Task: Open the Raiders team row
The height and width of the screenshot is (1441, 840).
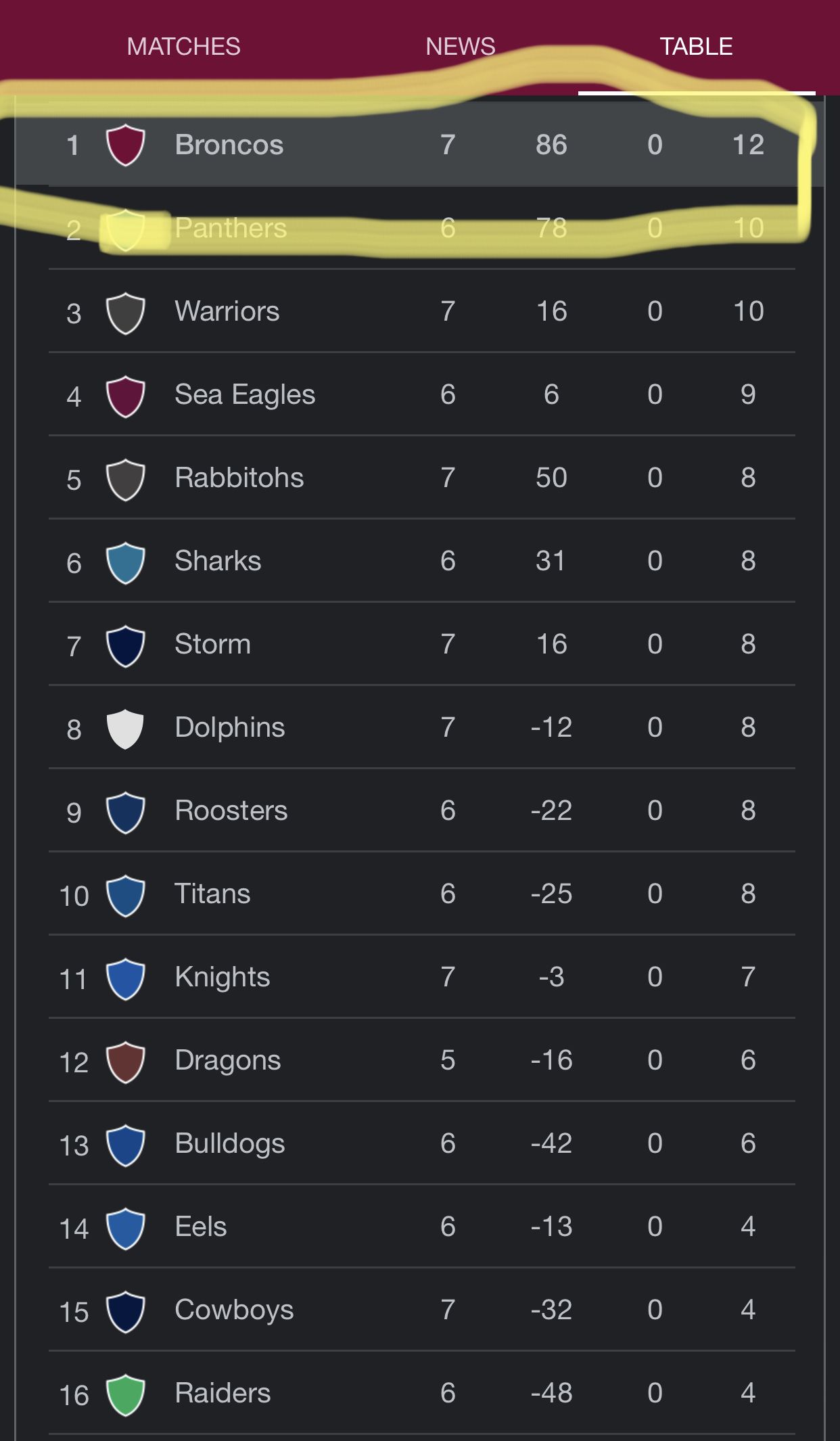Action: coord(419,1393)
